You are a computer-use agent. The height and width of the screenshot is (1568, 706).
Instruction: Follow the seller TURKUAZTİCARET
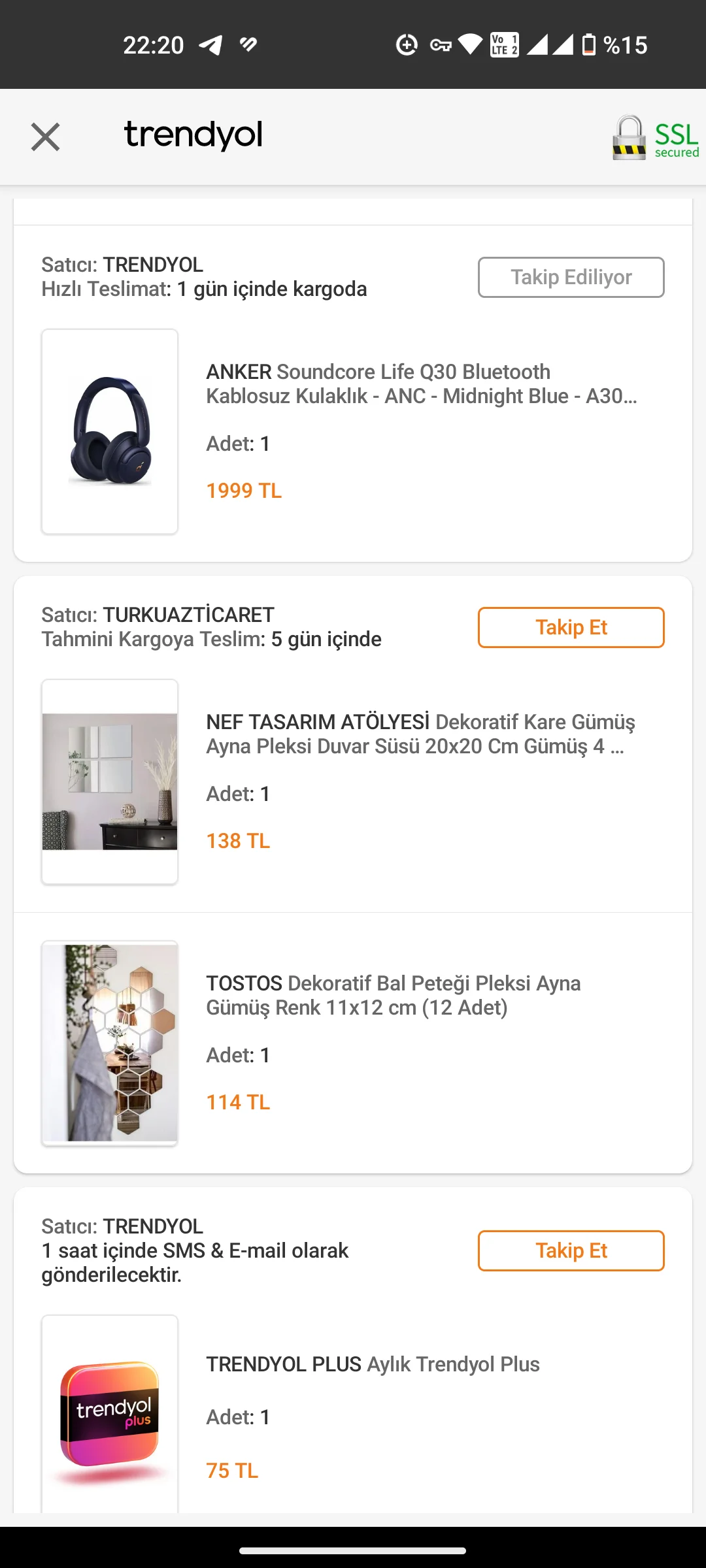[x=571, y=627]
